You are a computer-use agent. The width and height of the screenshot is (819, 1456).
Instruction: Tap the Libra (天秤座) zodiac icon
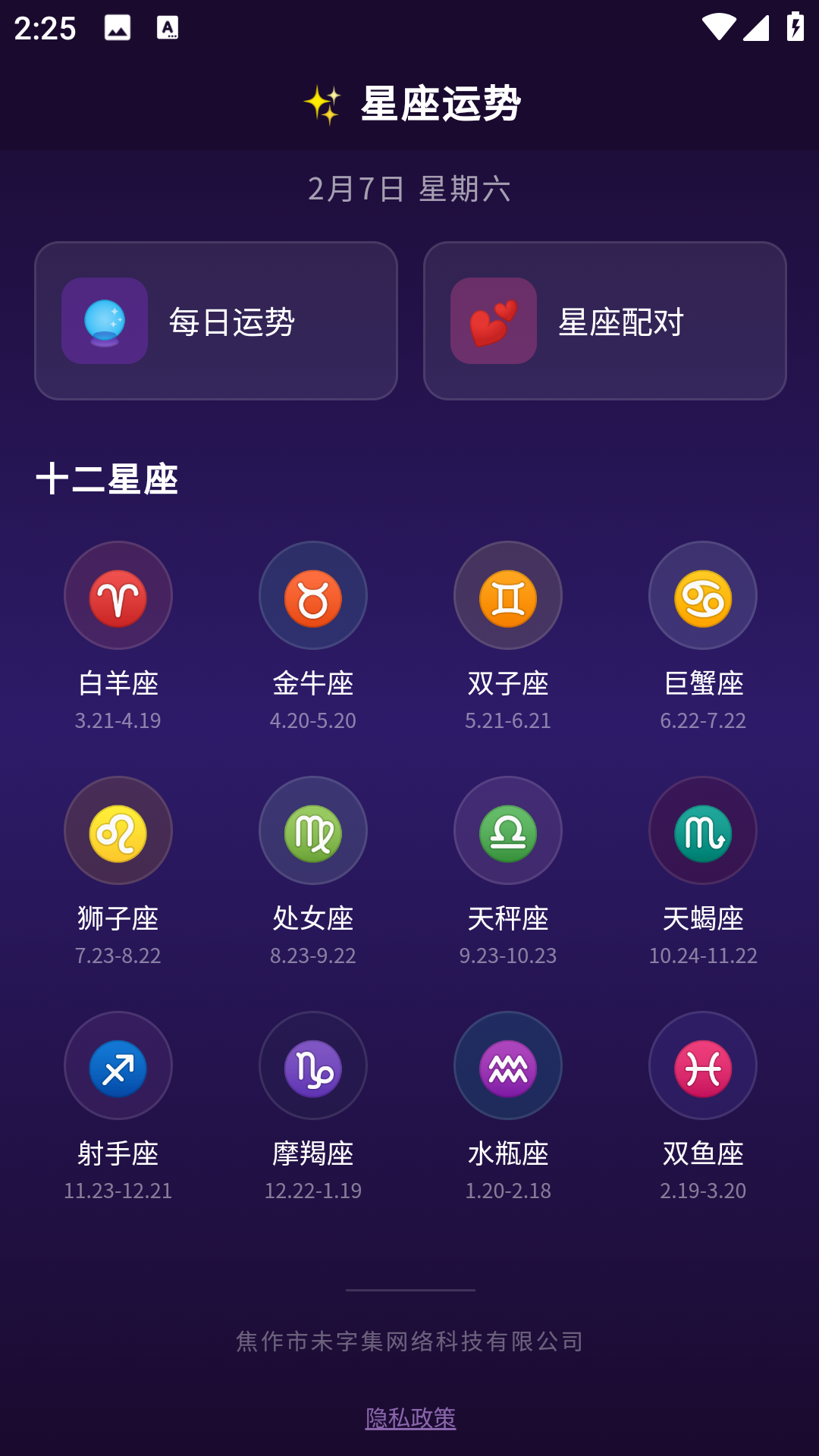pos(507,831)
